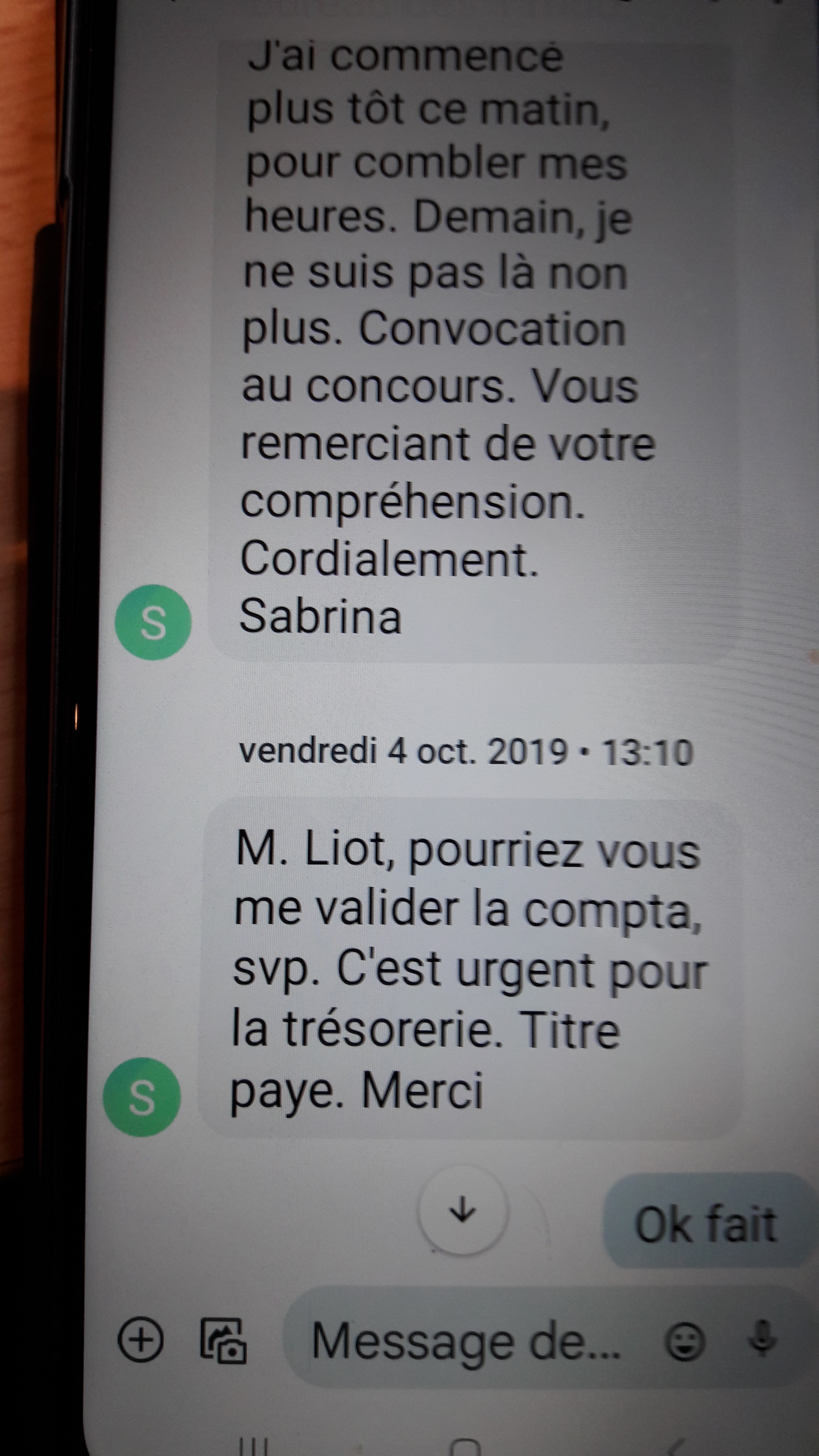Jump to latest messages with down arrow
This screenshot has height=1456, width=819.
463,1209
